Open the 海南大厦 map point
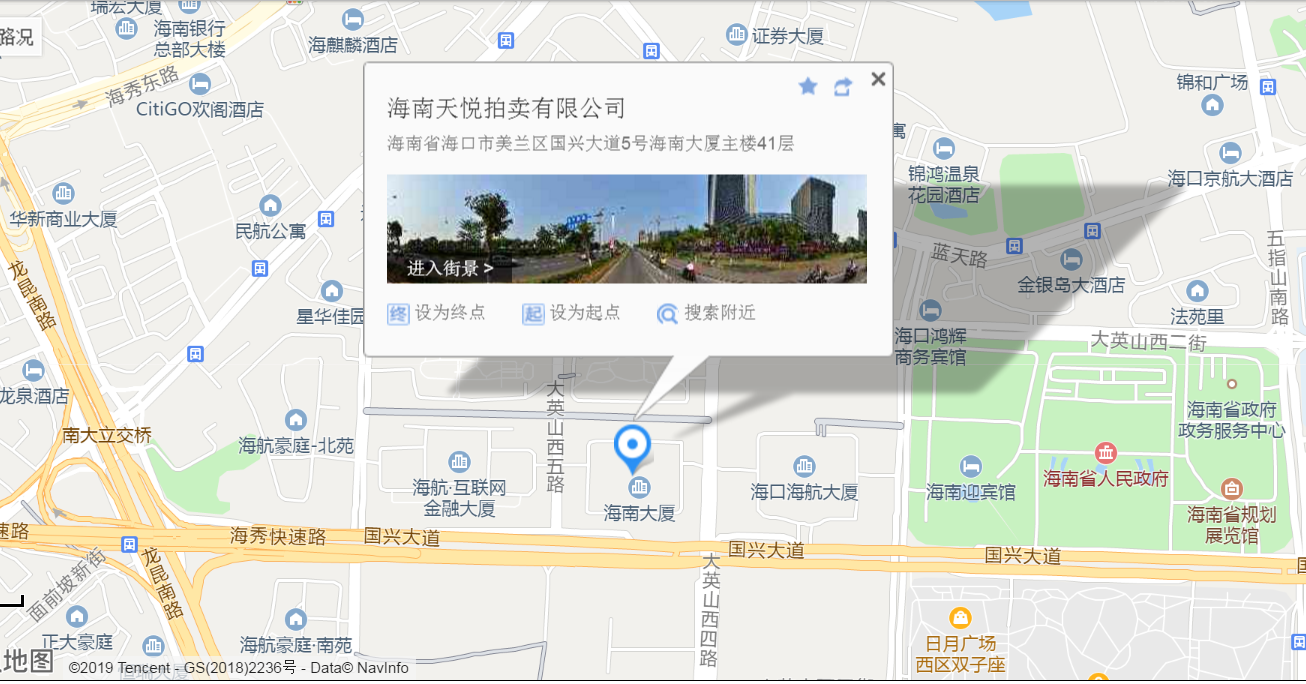 point(639,488)
